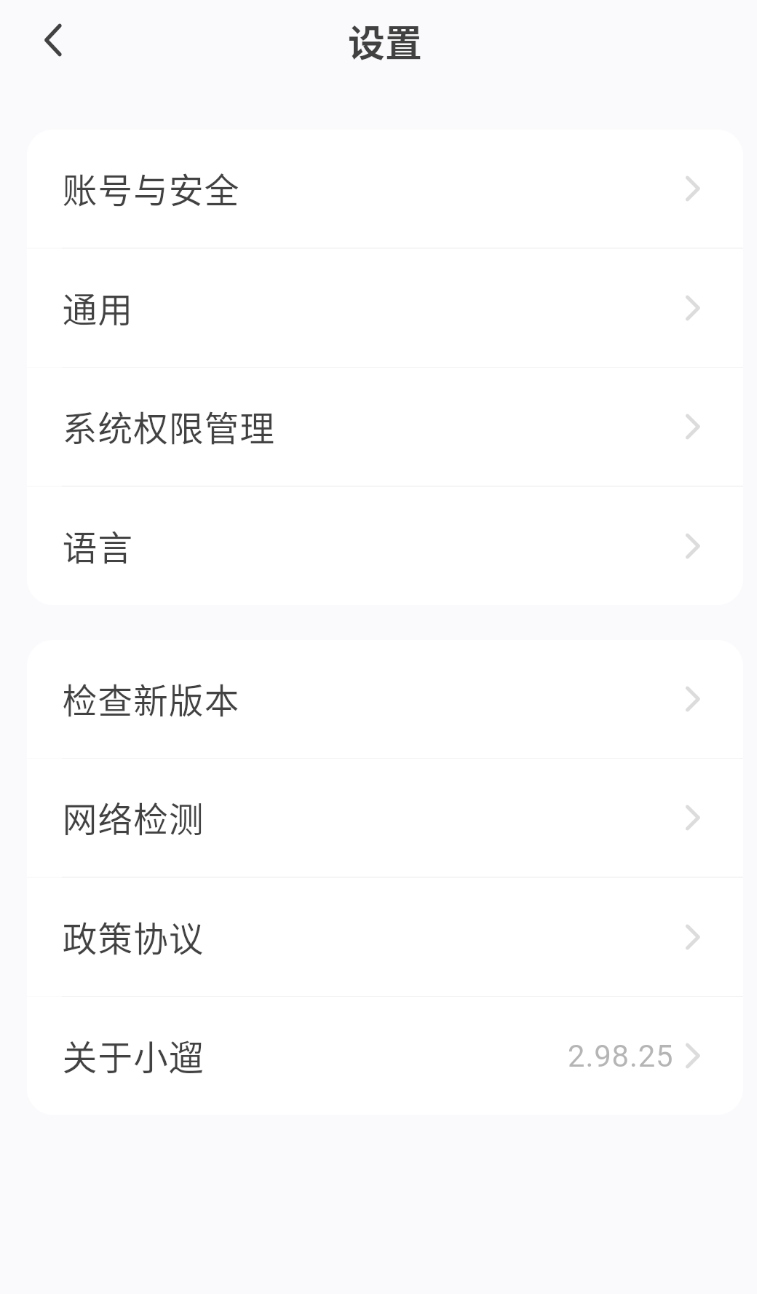Click the chevron next to 政策协议
The width and height of the screenshot is (757, 1294).
(692, 938)
